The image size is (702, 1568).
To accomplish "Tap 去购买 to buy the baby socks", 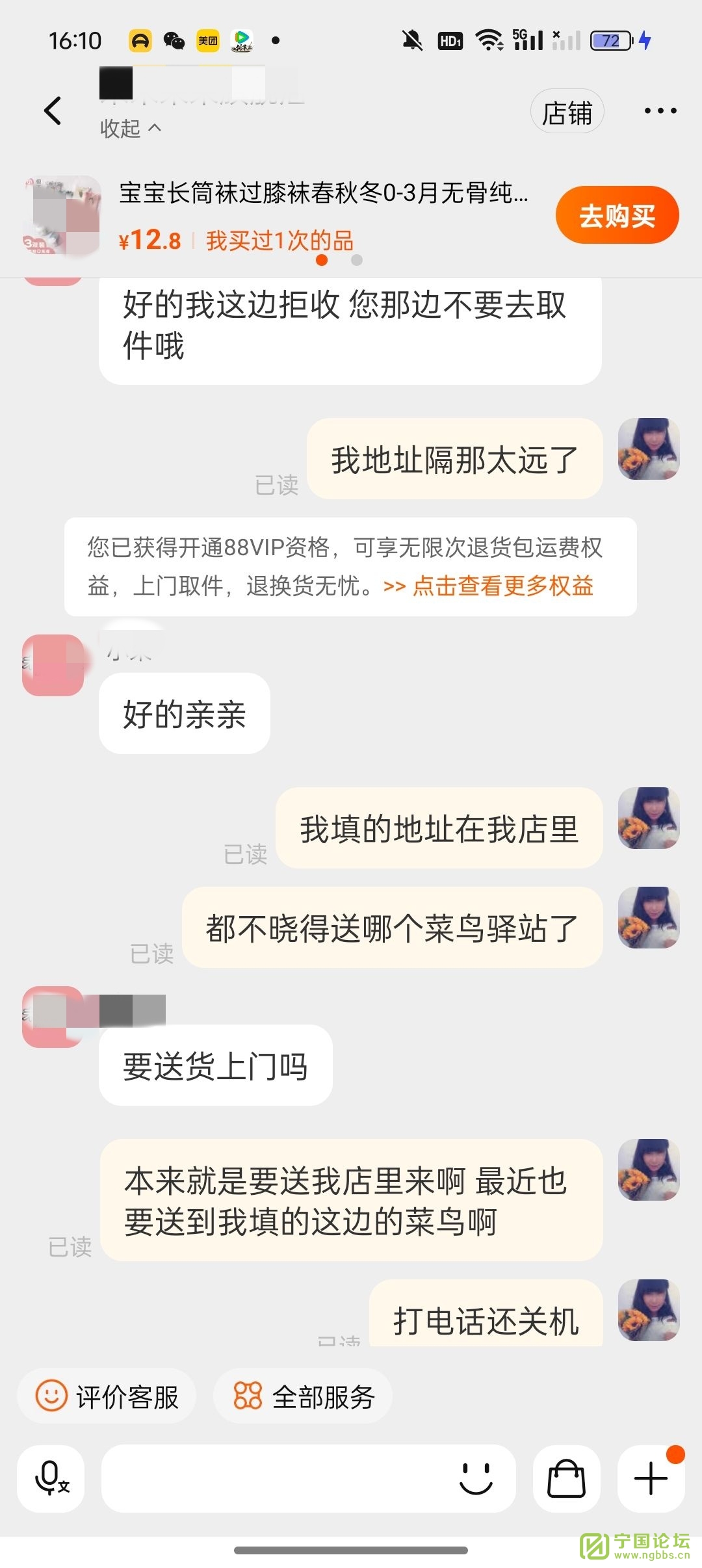I will [616, 215].
